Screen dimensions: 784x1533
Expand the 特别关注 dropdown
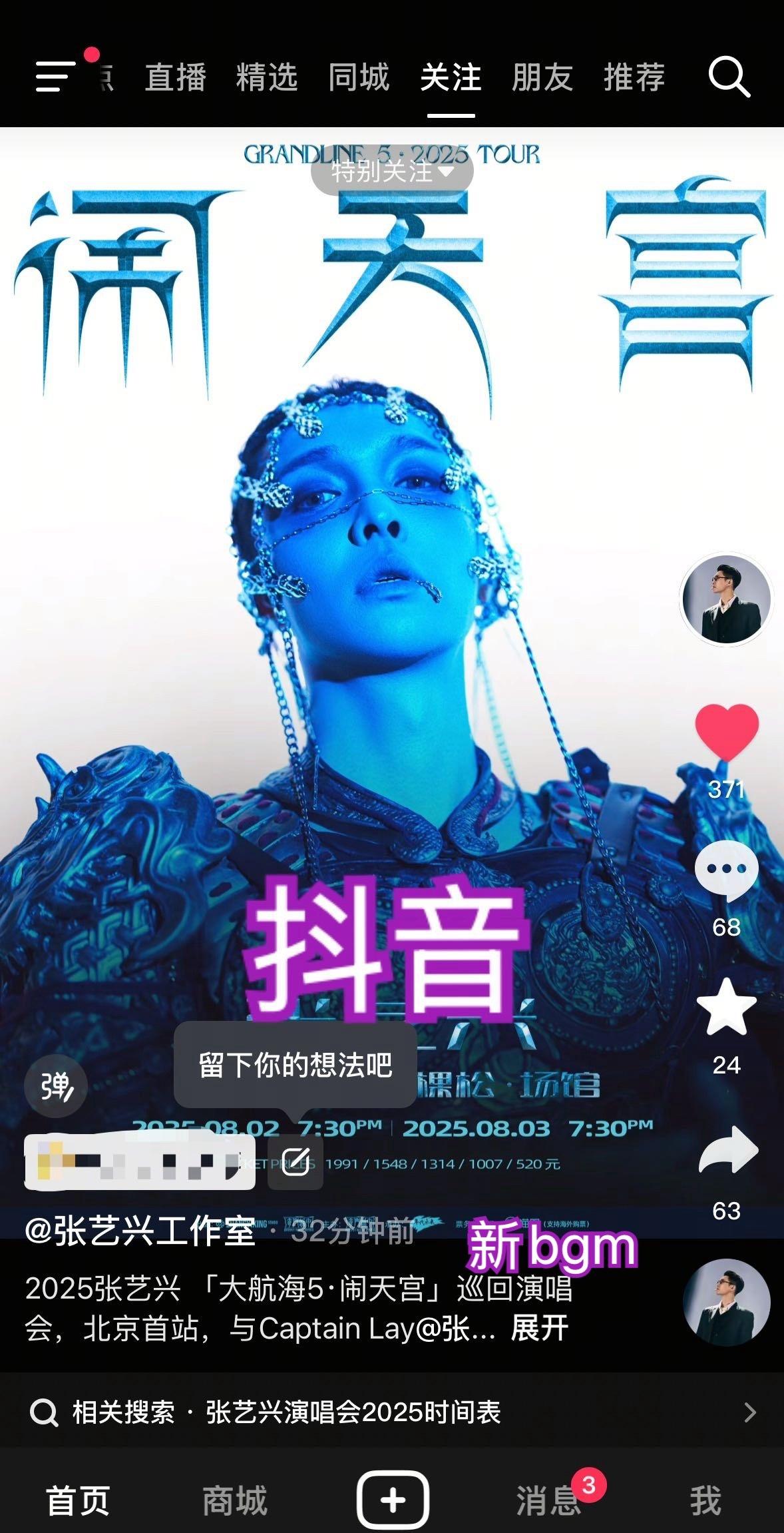[392, 172]
